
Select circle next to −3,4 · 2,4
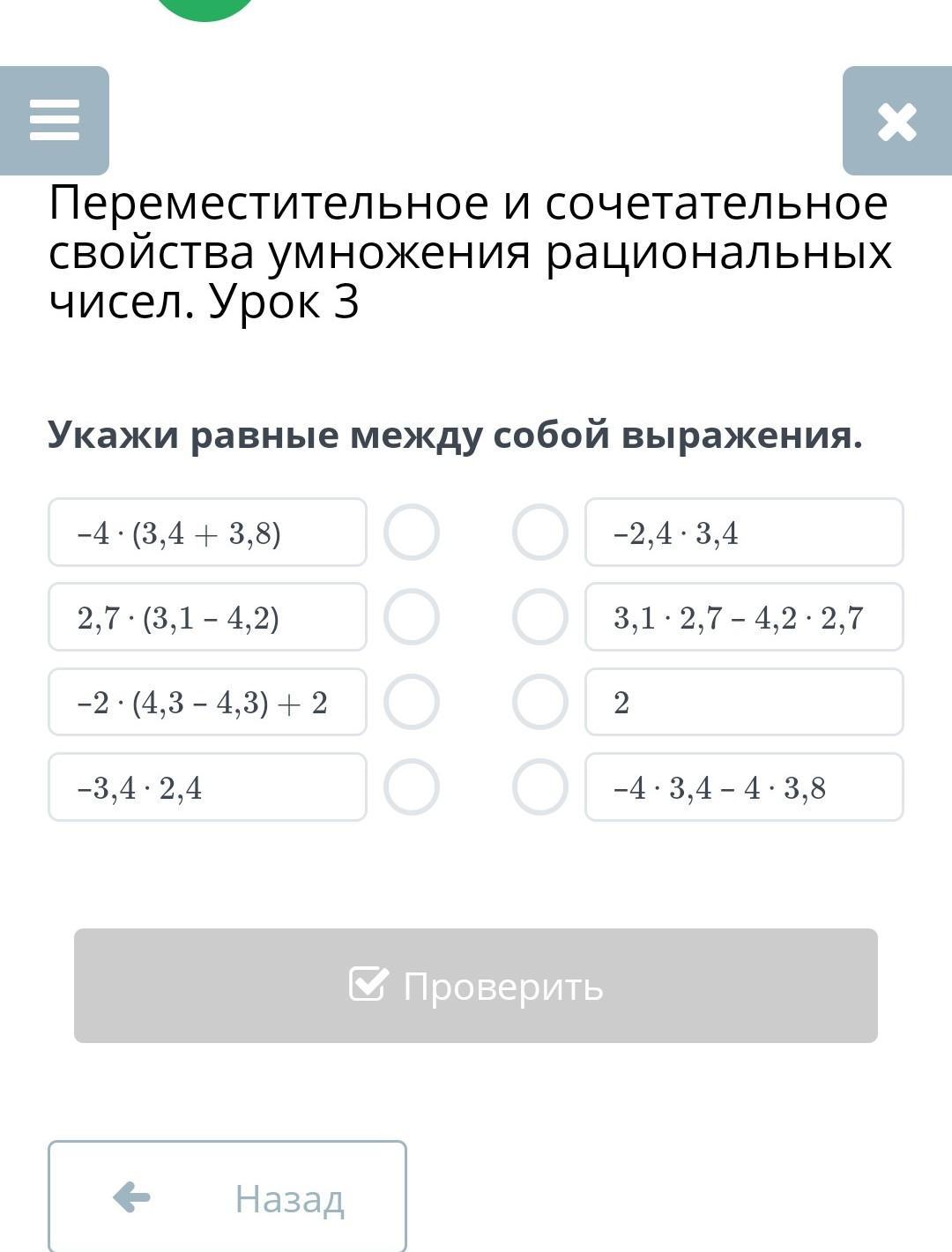point(412,786)
